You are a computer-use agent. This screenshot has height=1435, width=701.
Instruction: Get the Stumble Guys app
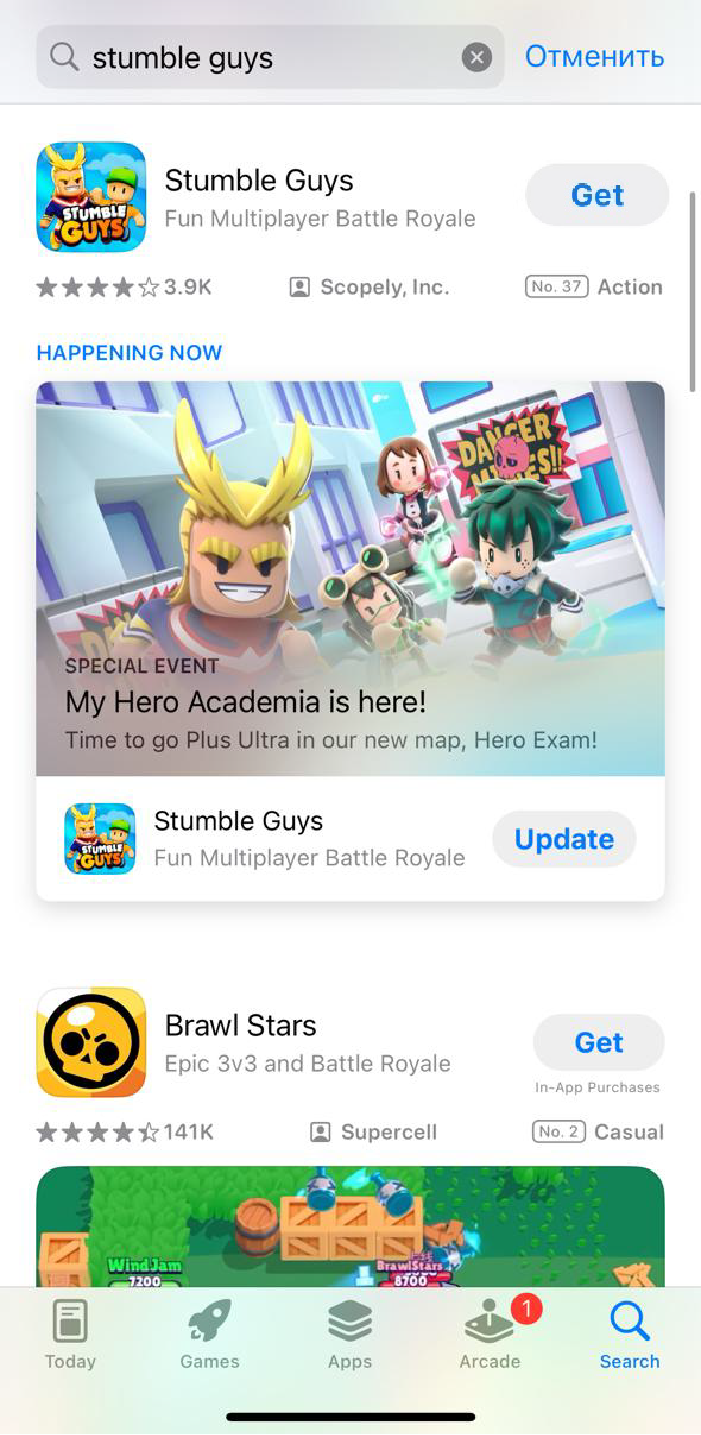pos(597,195)
